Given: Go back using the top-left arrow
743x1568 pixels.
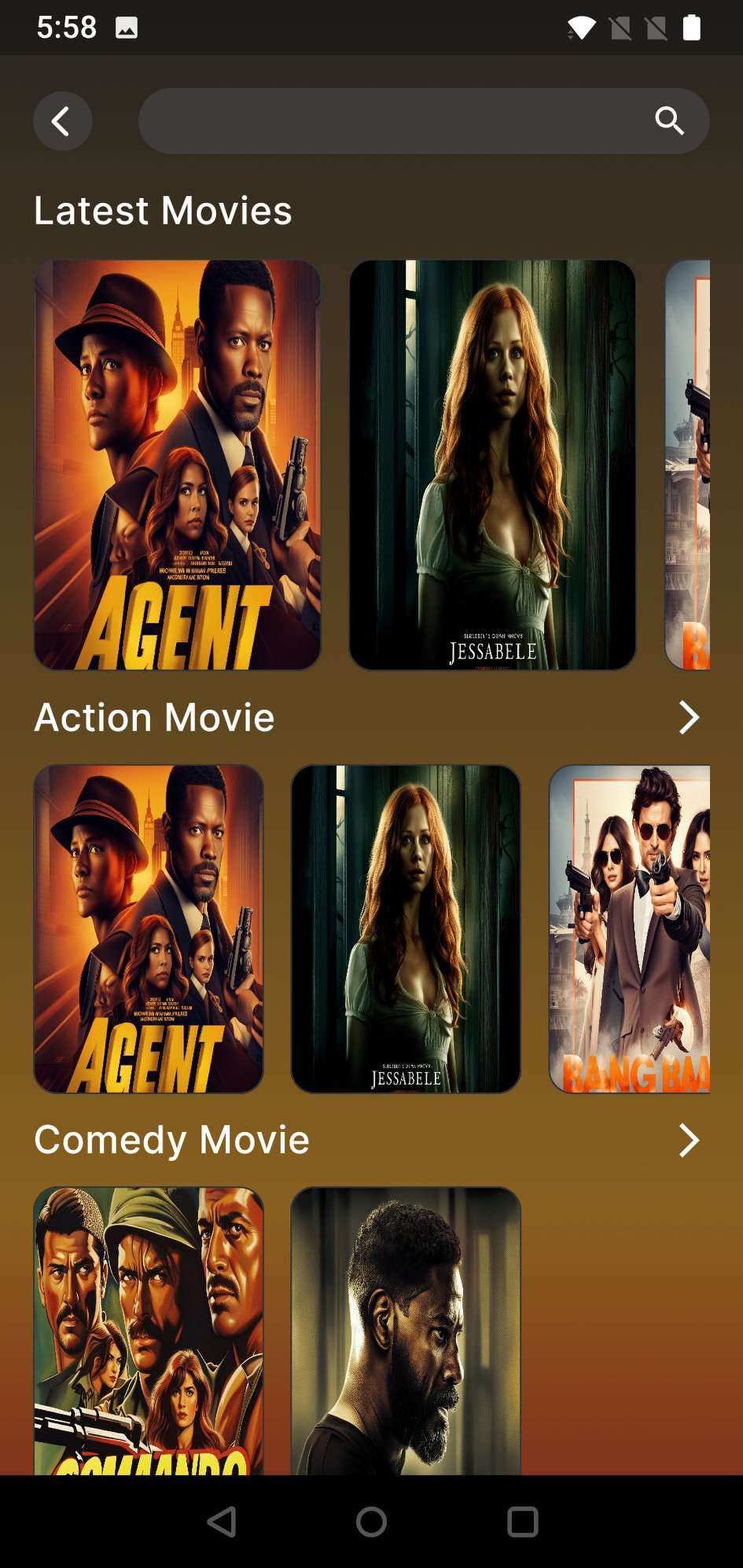Looking at the screenshot, I should (x=62, y=121).
